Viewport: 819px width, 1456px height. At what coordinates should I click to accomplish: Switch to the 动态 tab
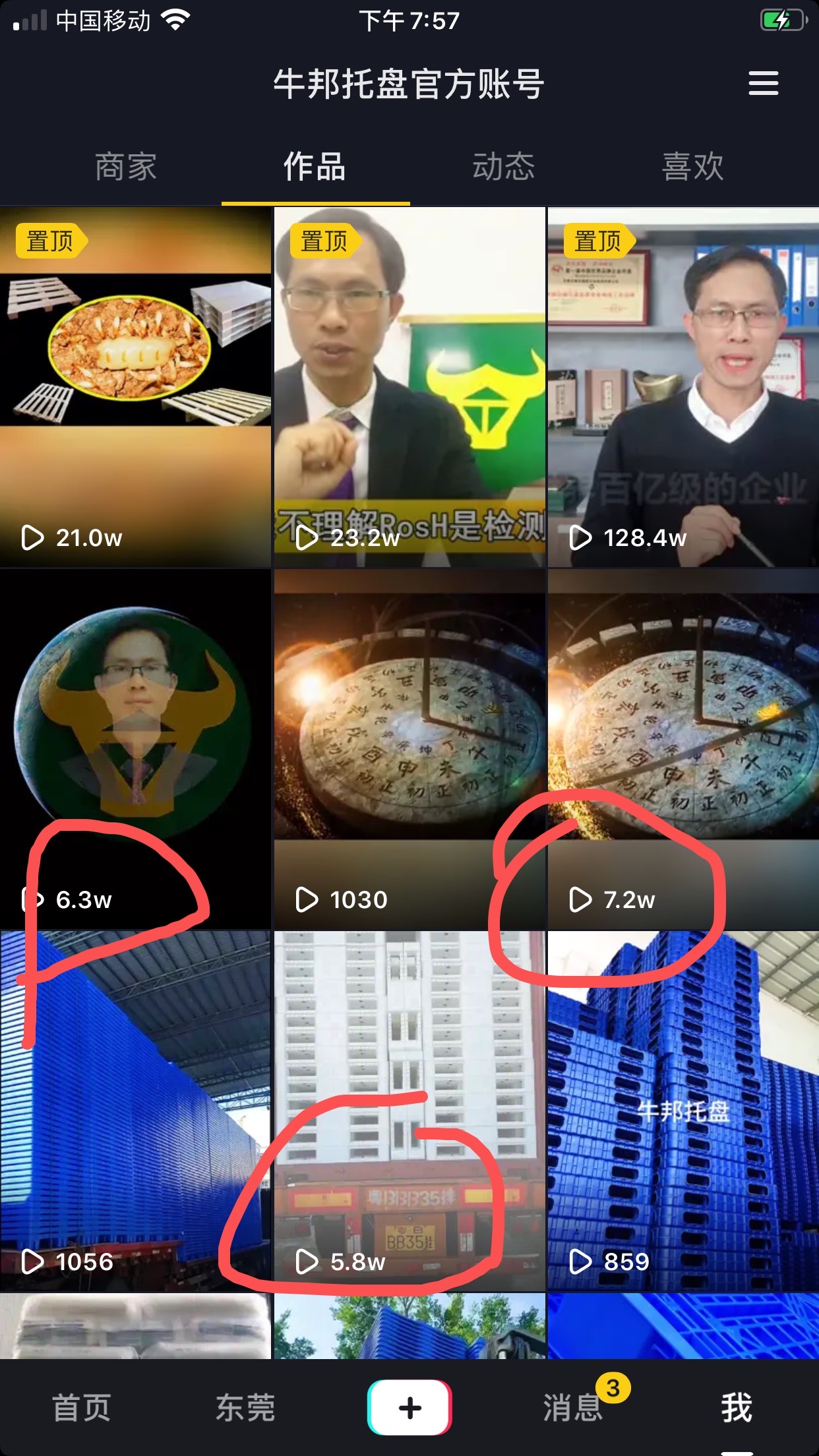(x=503, y=167)
